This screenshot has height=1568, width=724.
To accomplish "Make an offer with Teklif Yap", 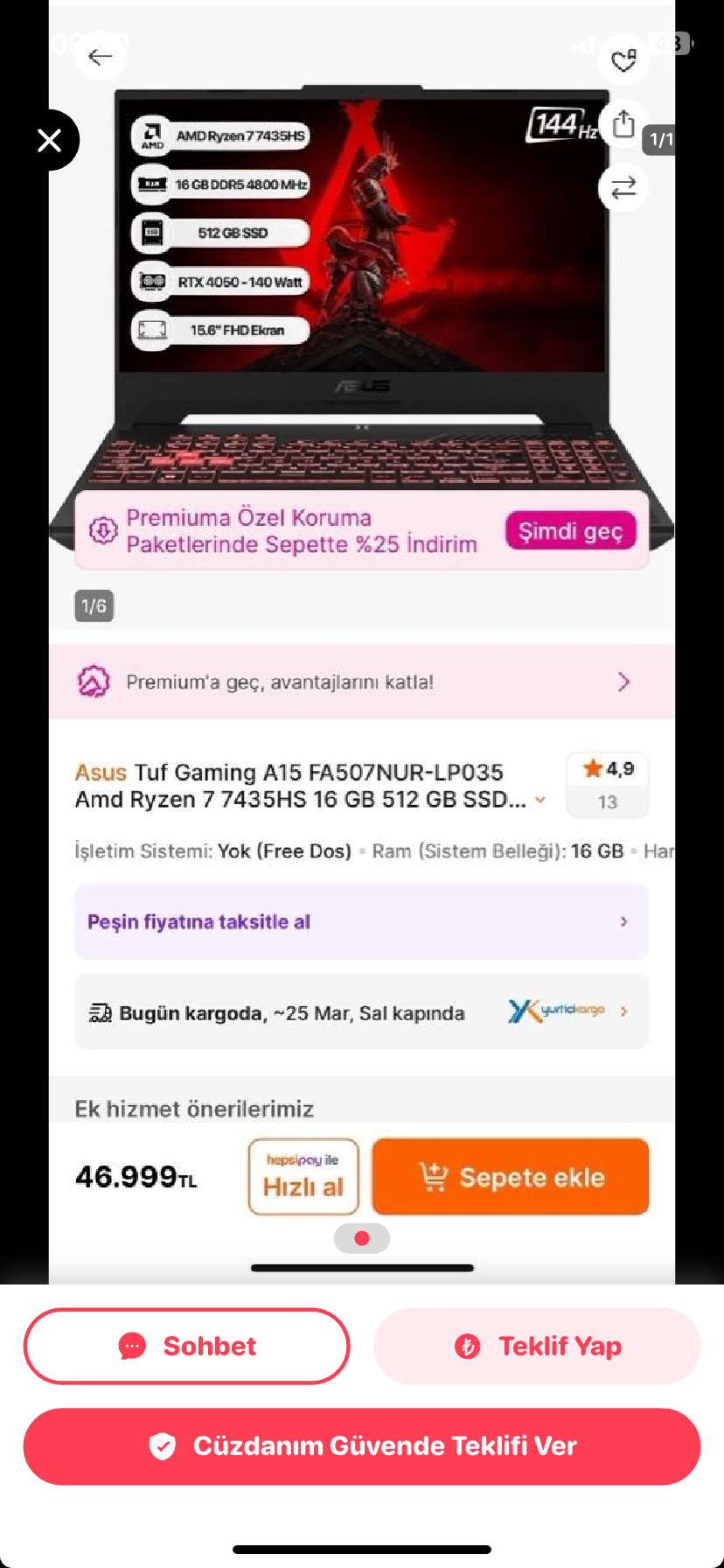I will click(x=537, y=1346).
